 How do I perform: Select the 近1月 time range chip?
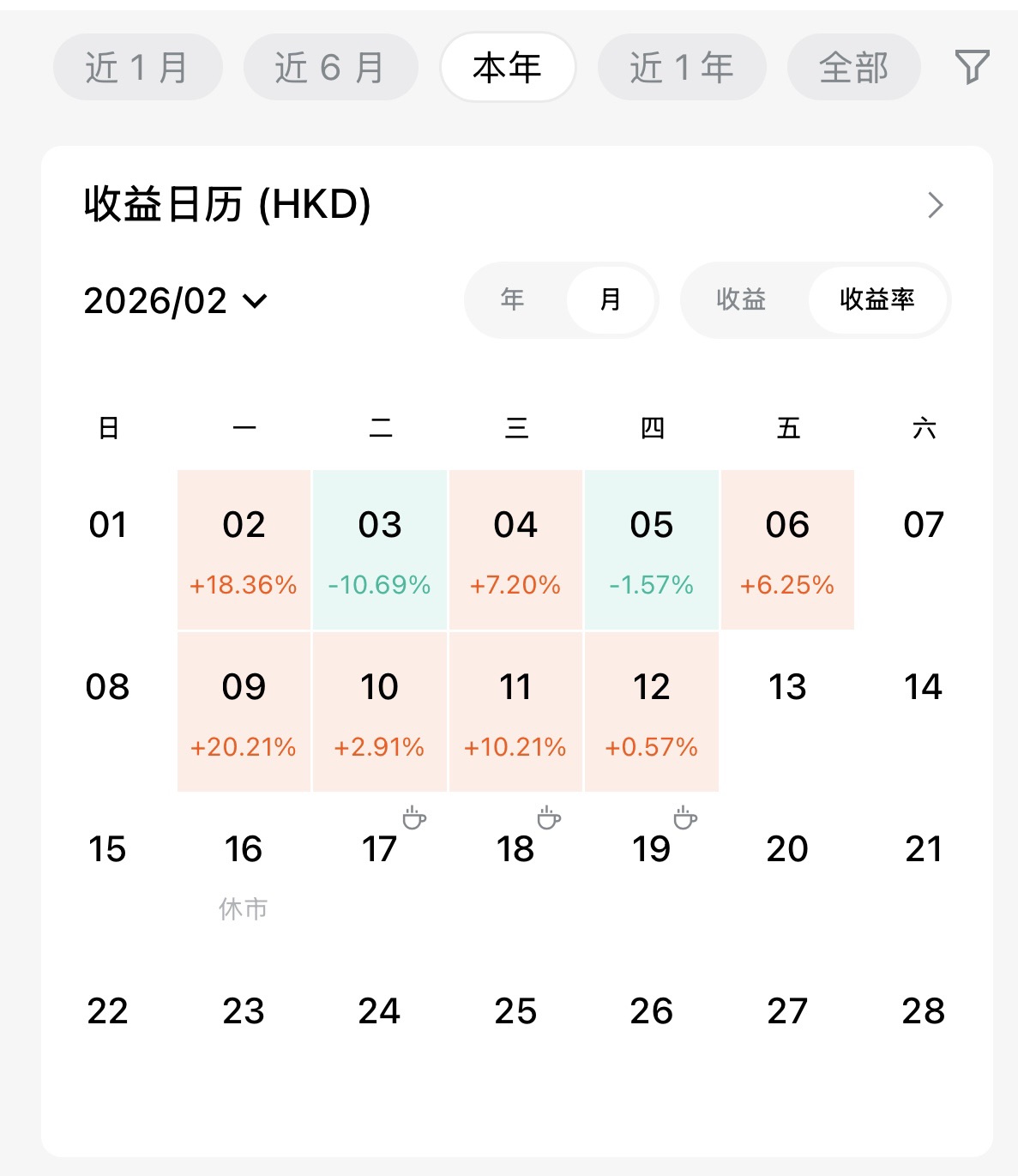pyautogui.click(x=137, y=67)
